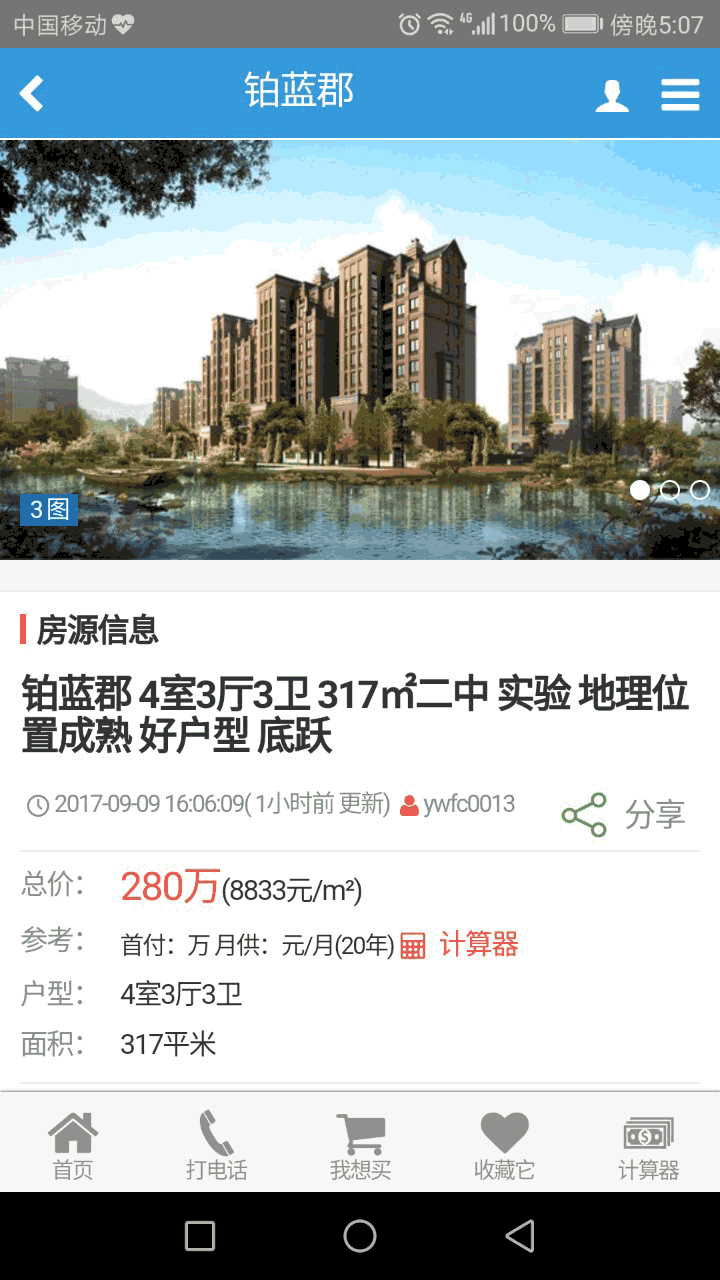Screen dimensions: 720x1280
Task: Go to 首页 home tab
Action: pyautogui.click(x=73, y=1147)
